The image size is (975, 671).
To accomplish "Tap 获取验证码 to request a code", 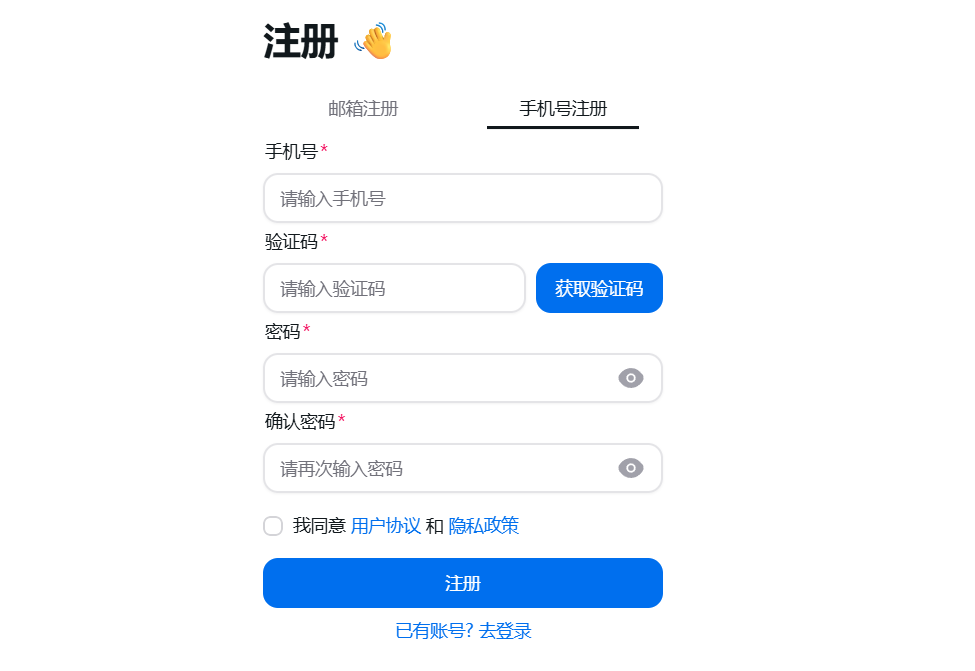I will coord(599,288).
